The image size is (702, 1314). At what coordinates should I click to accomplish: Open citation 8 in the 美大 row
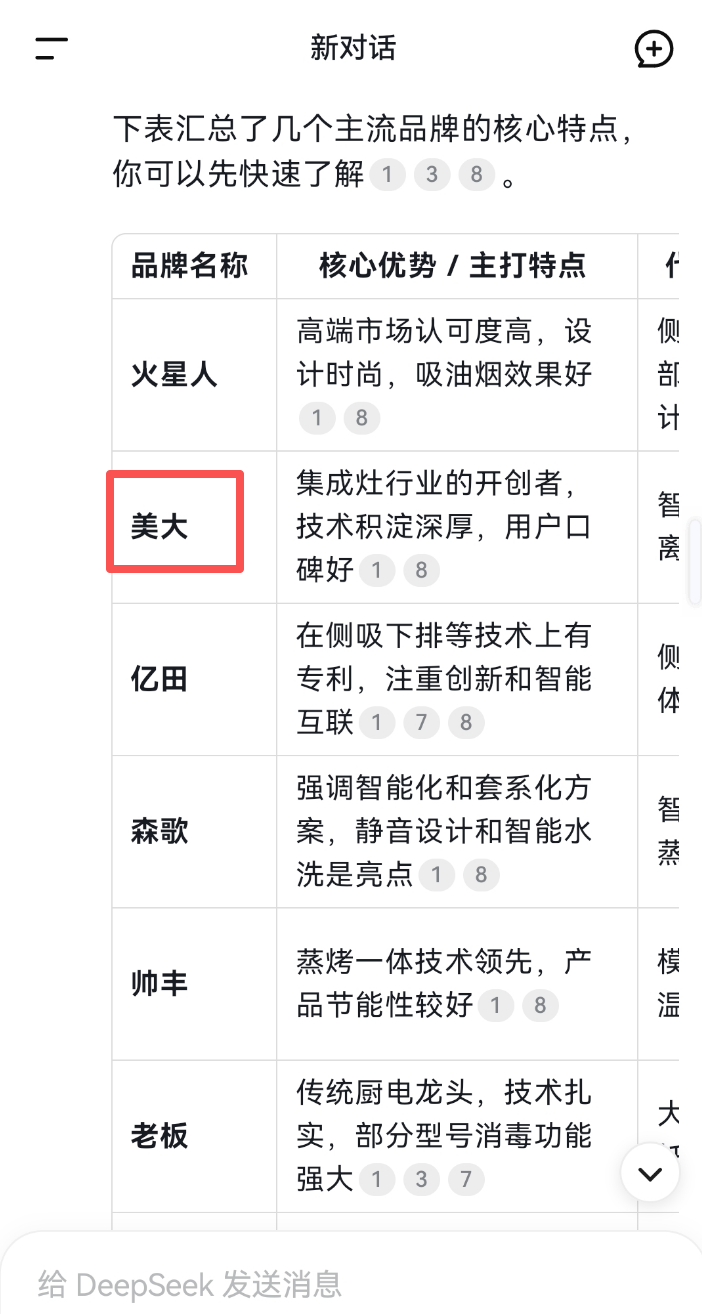click(x=421, y=570)
